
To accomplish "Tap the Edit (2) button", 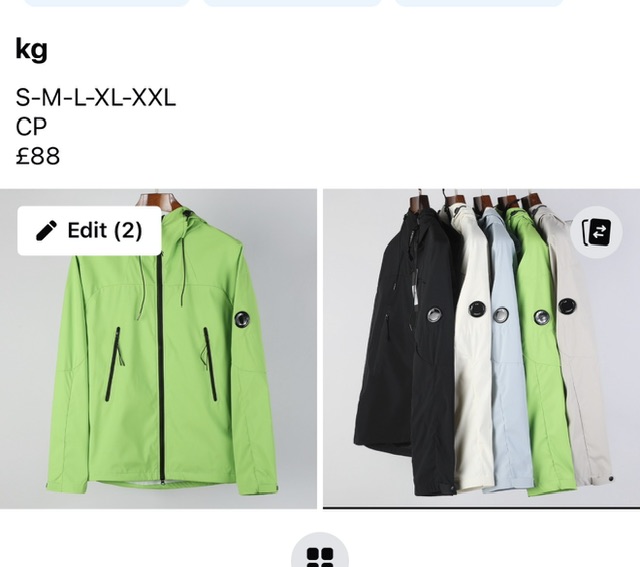I will click(x=89, y=231).
